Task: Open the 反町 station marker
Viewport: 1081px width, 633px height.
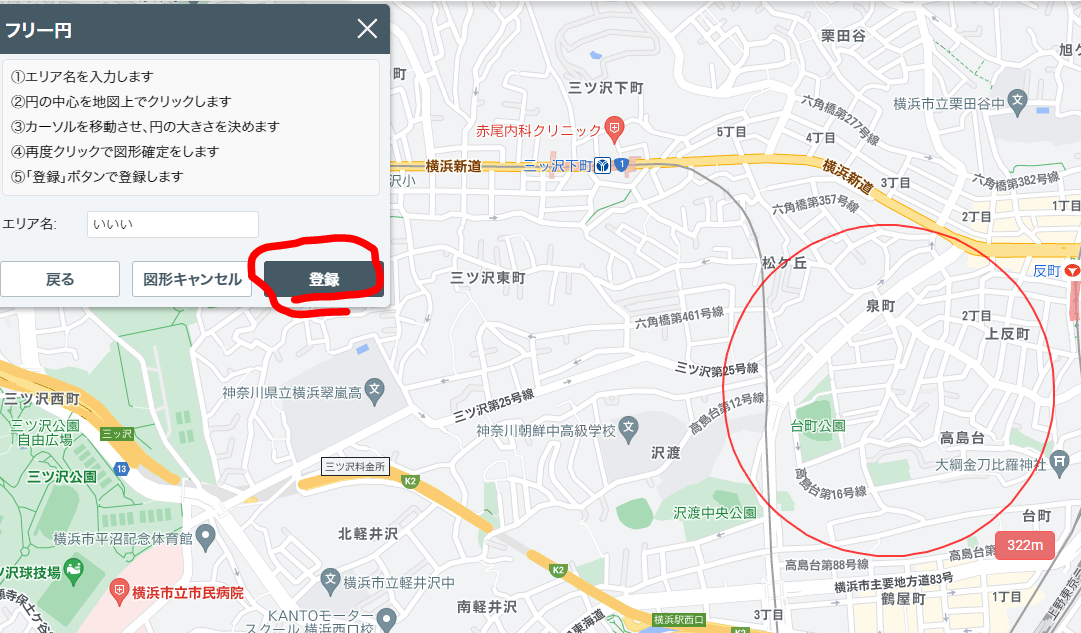Action: 1073,271
